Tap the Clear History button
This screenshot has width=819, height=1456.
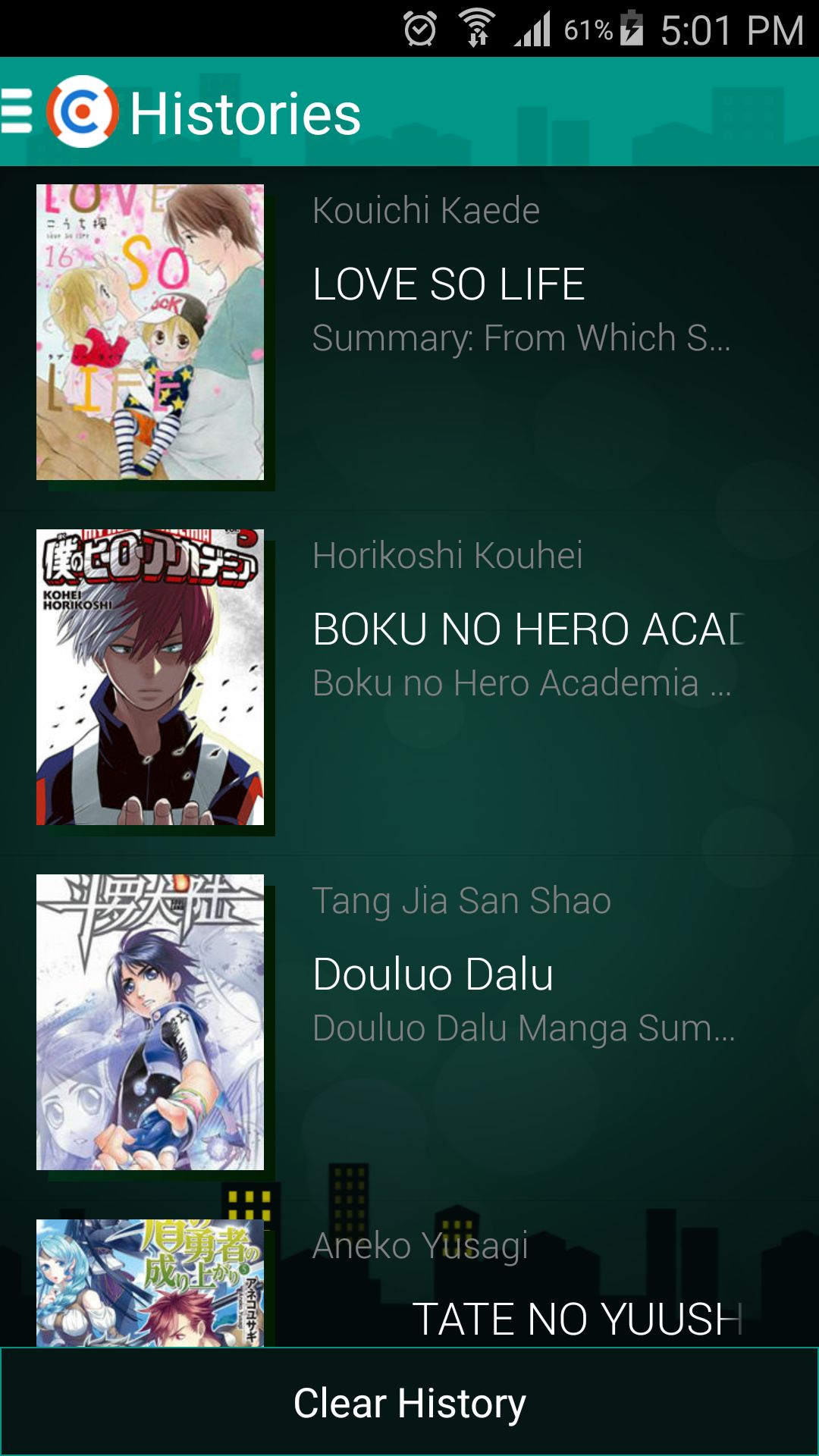[409, 1403]
